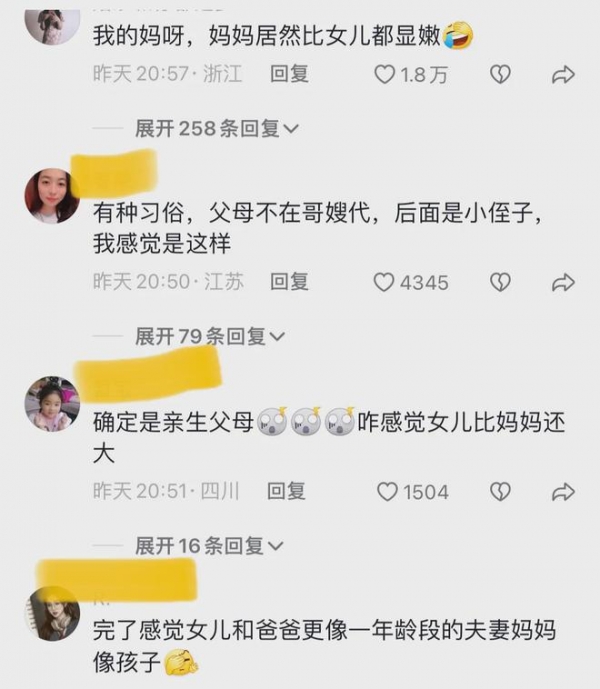
Task: Reply to the comment from 四川
Action: pos(286,491)
